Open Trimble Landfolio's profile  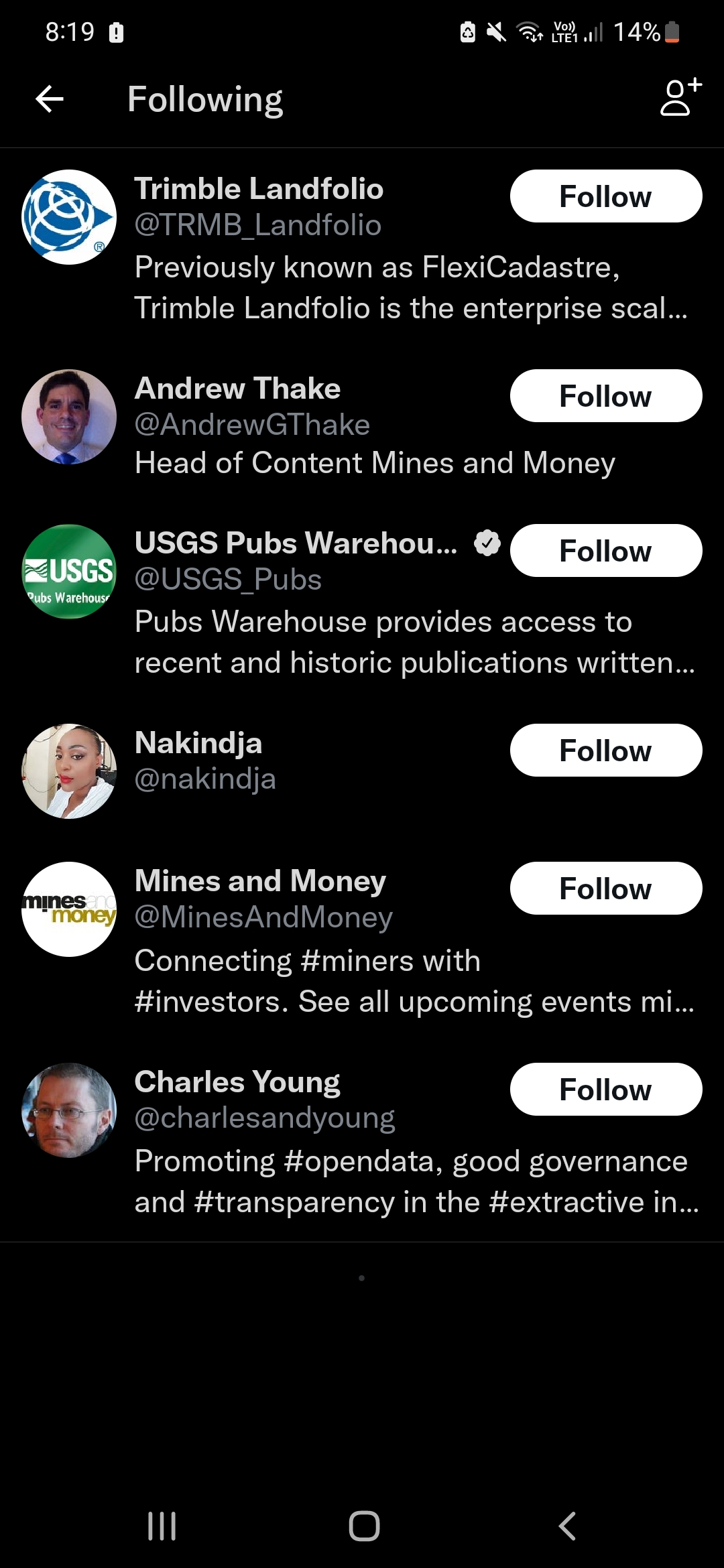coord(259,190)
